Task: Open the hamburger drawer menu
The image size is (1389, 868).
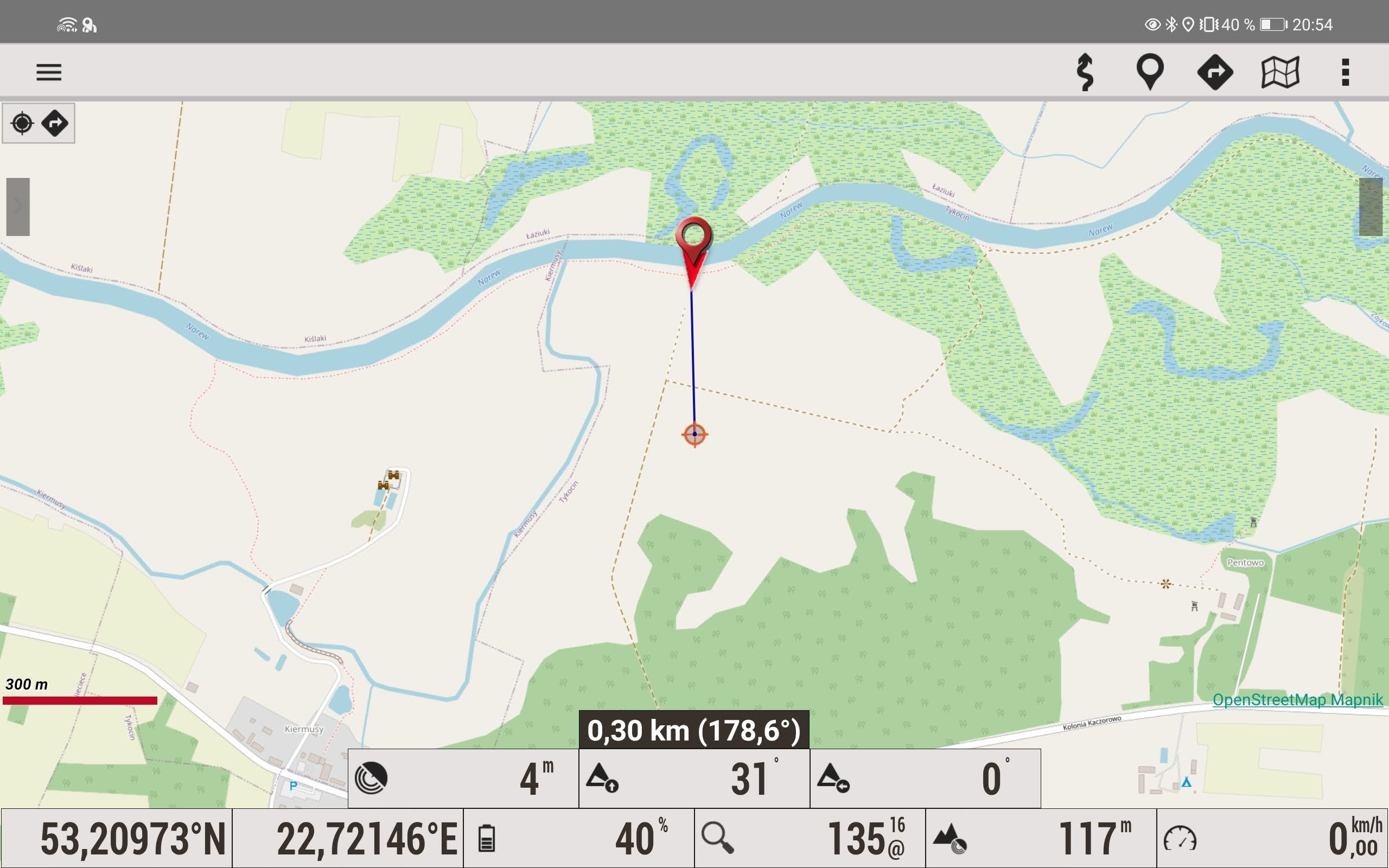Action: [49, 72]
